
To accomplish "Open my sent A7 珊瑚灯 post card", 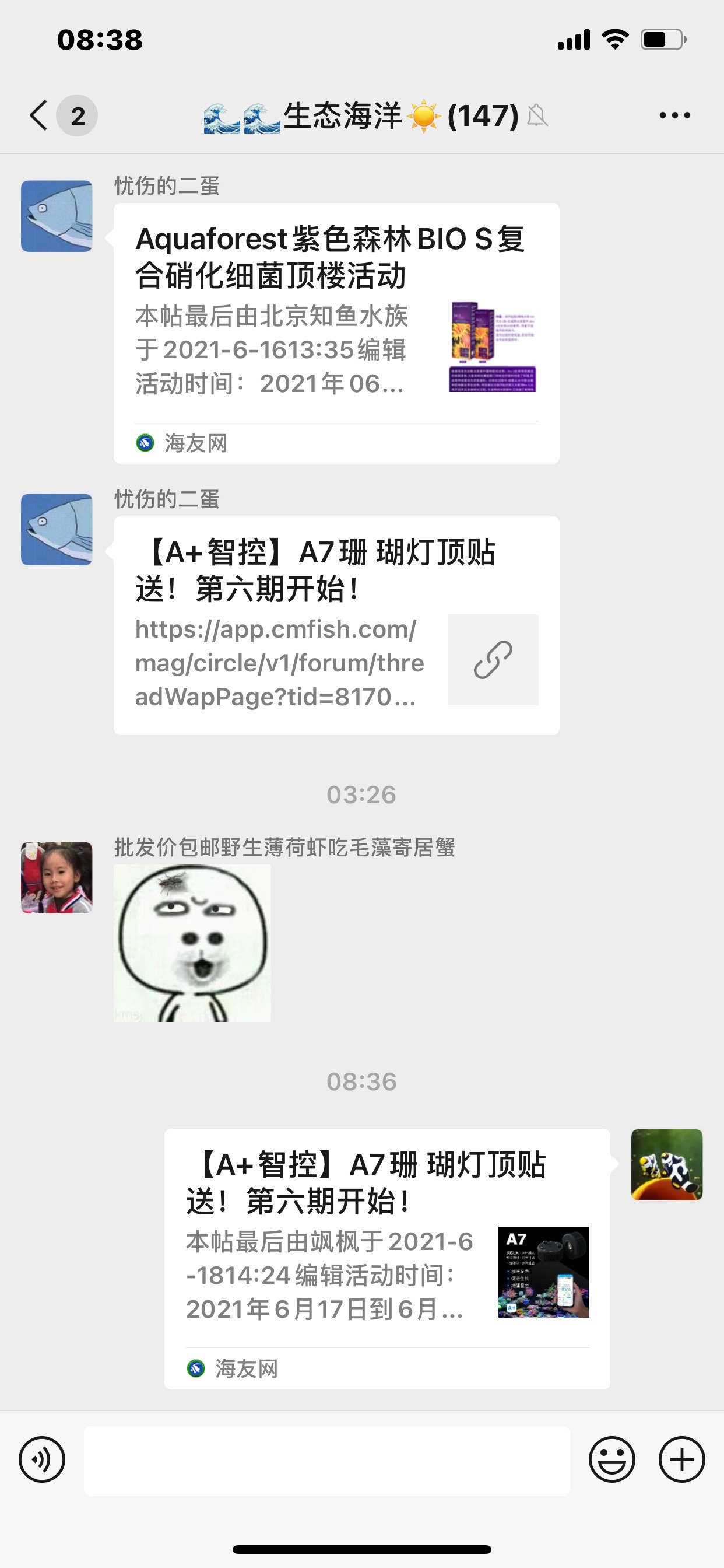I will pos(387,1258).
